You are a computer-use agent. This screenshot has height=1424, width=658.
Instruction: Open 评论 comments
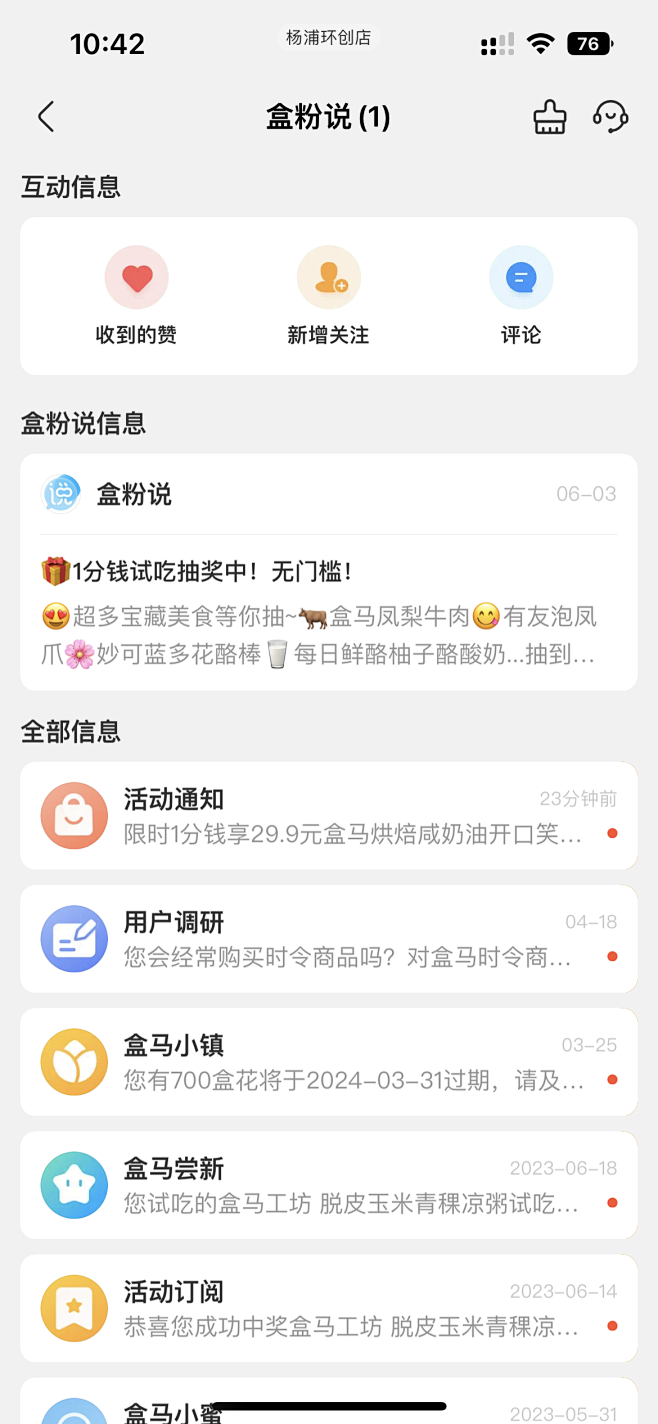click(521, 296)
